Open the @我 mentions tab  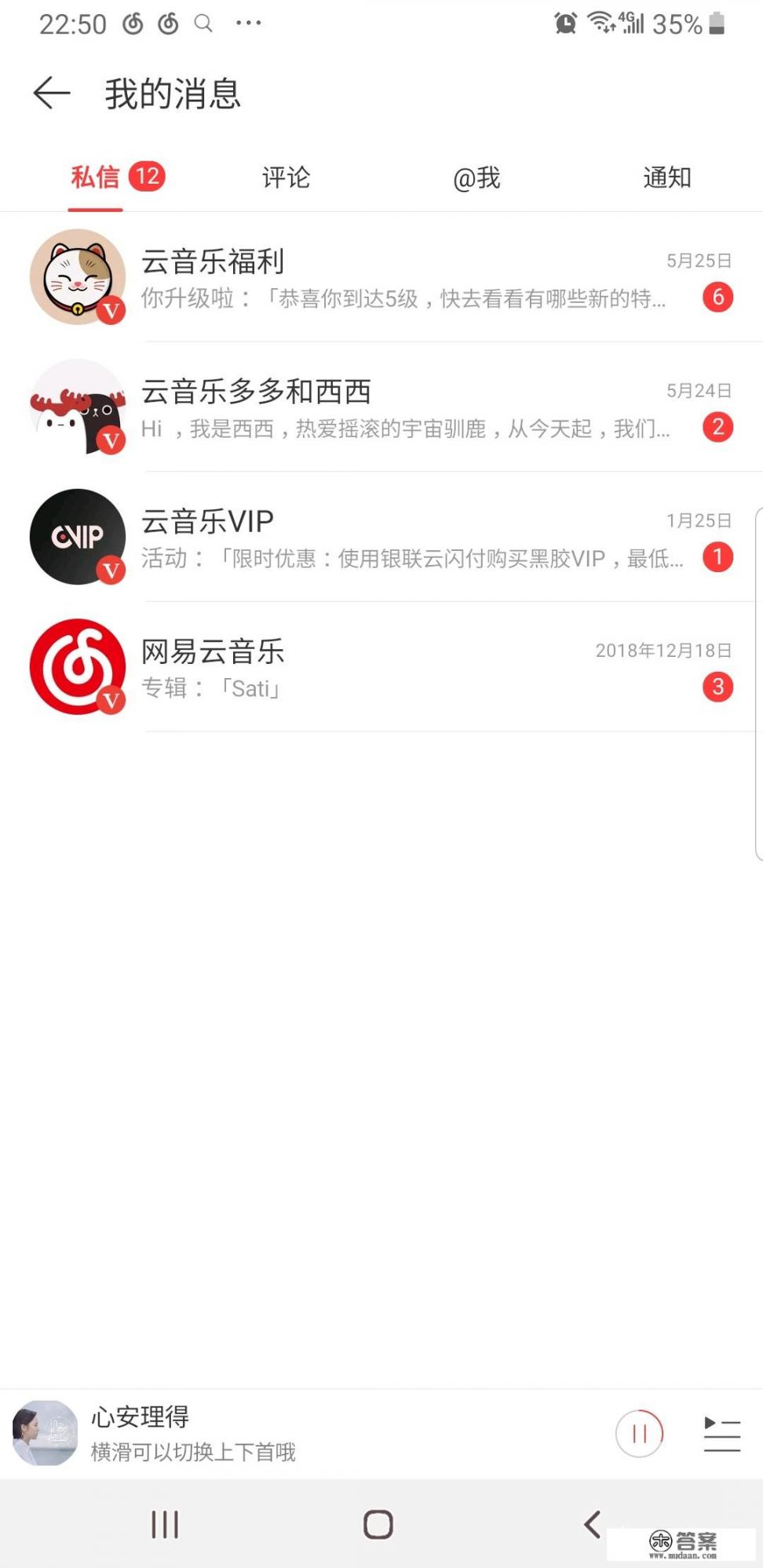476,179
